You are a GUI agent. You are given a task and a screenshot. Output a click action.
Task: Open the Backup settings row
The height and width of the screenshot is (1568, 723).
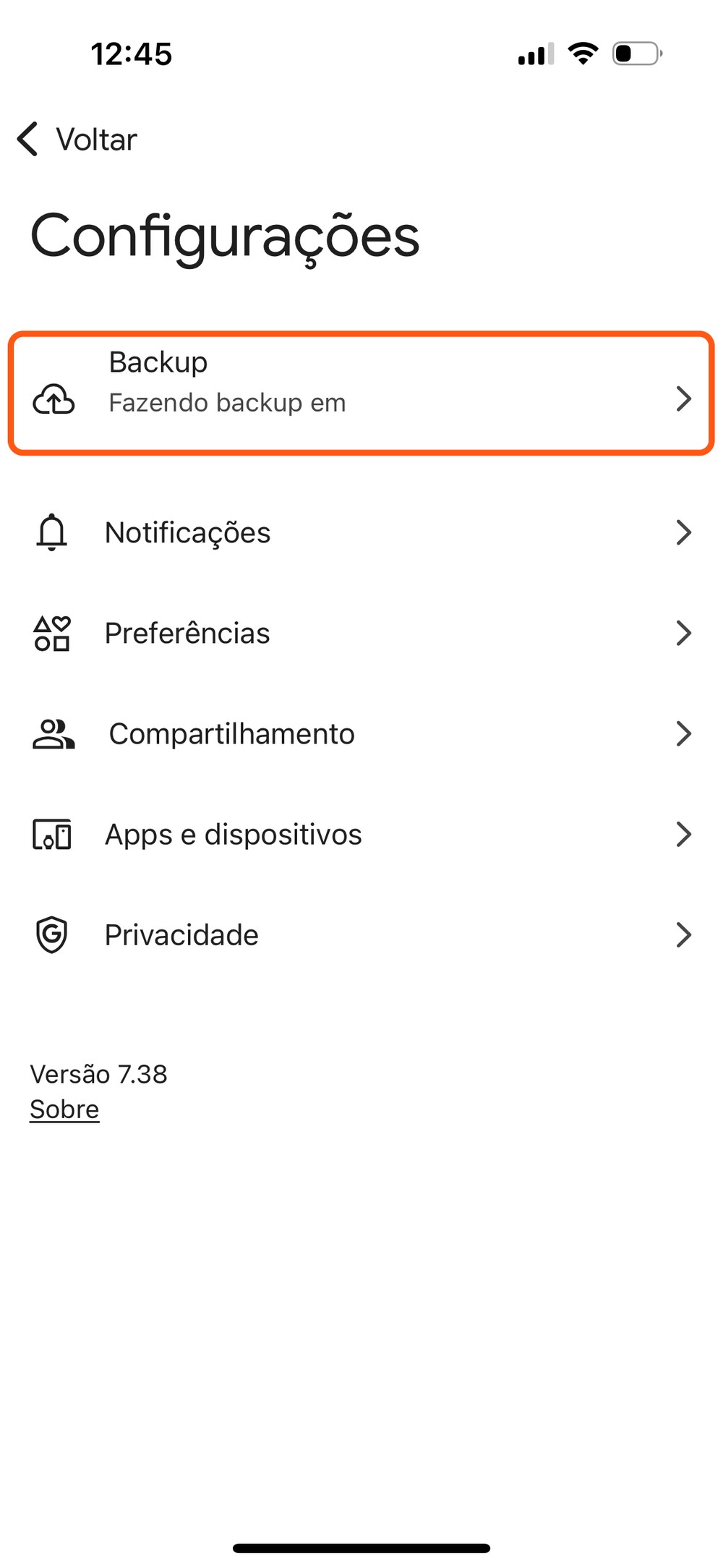tap(361, 393)
